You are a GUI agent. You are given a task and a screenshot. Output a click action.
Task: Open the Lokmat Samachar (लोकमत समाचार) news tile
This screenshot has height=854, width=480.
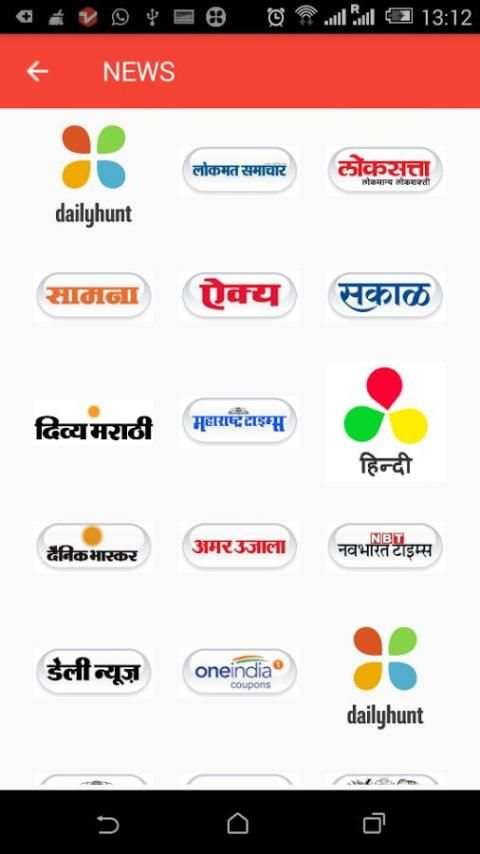[x=239, y=170]
